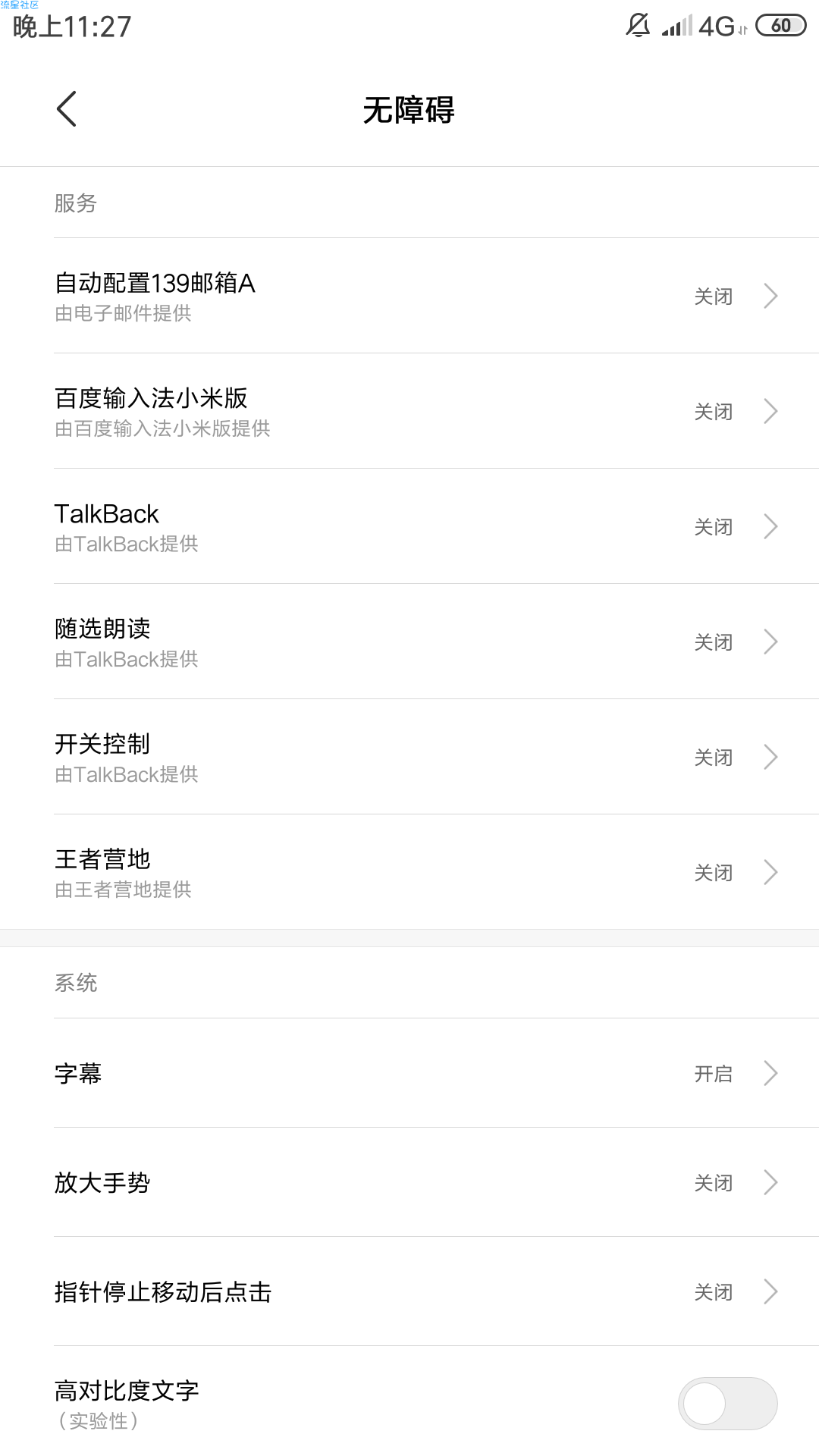This screenshot has height=1456, width=819.
Task: Open 放大手势 settings
Action: [409, 1182]
